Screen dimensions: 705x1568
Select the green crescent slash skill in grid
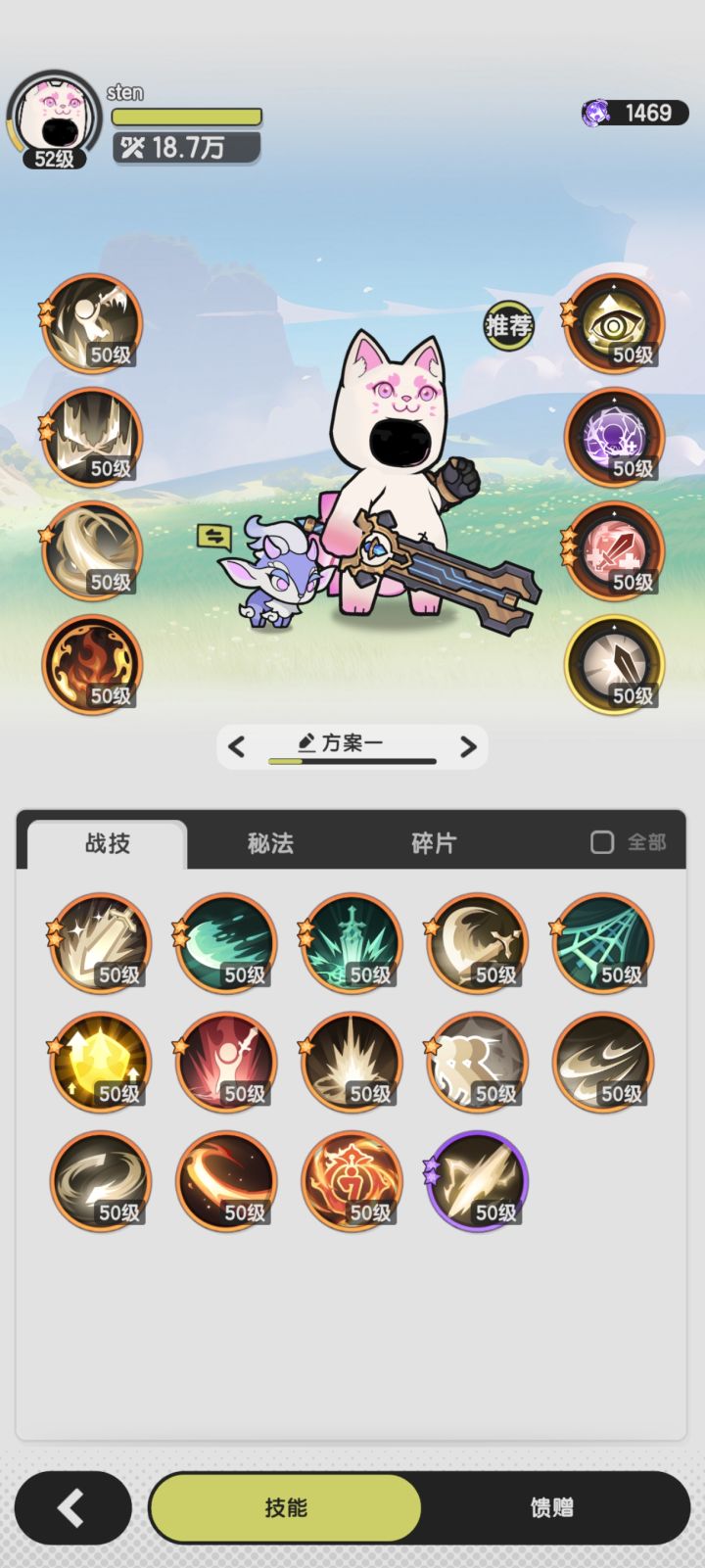pos(225,943)
